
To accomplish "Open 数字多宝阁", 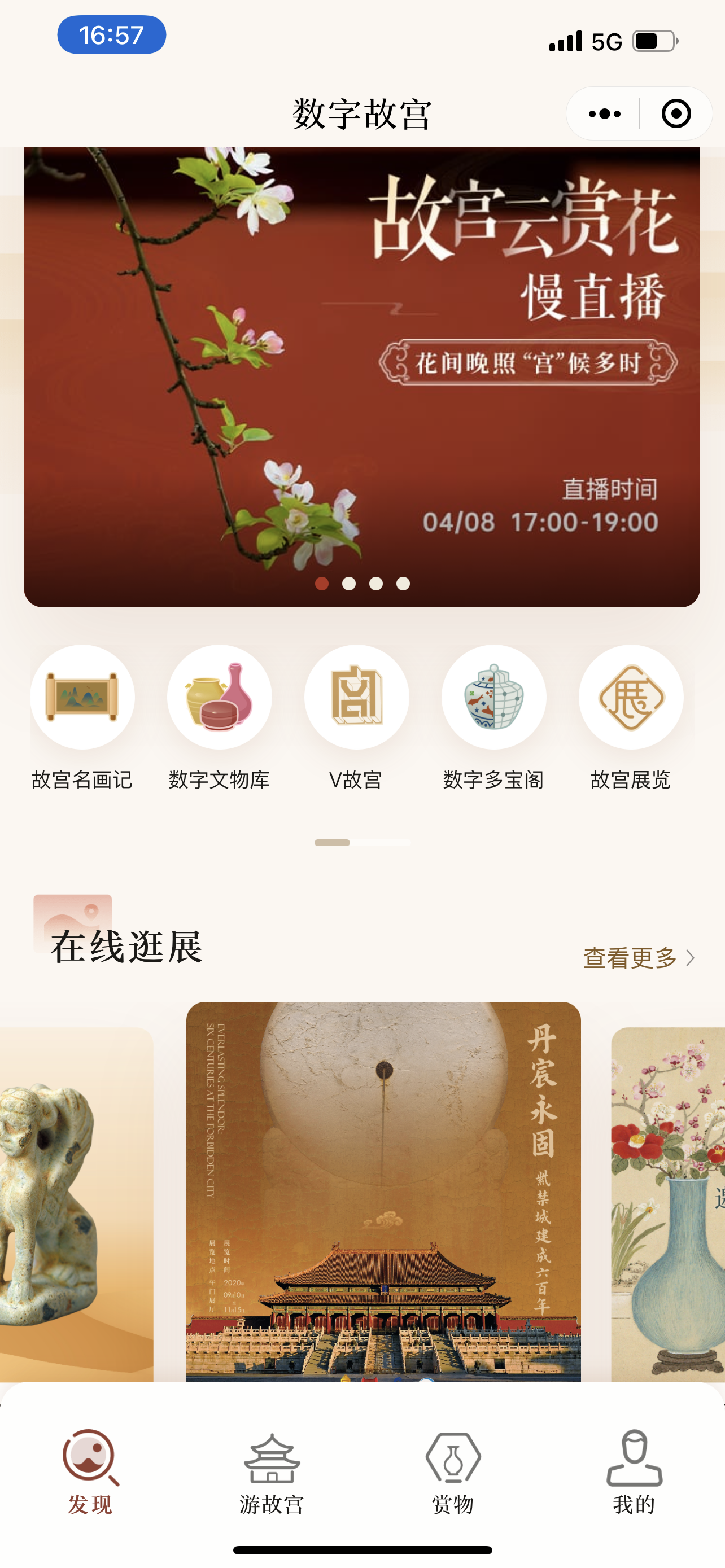I will pos(493,698).
